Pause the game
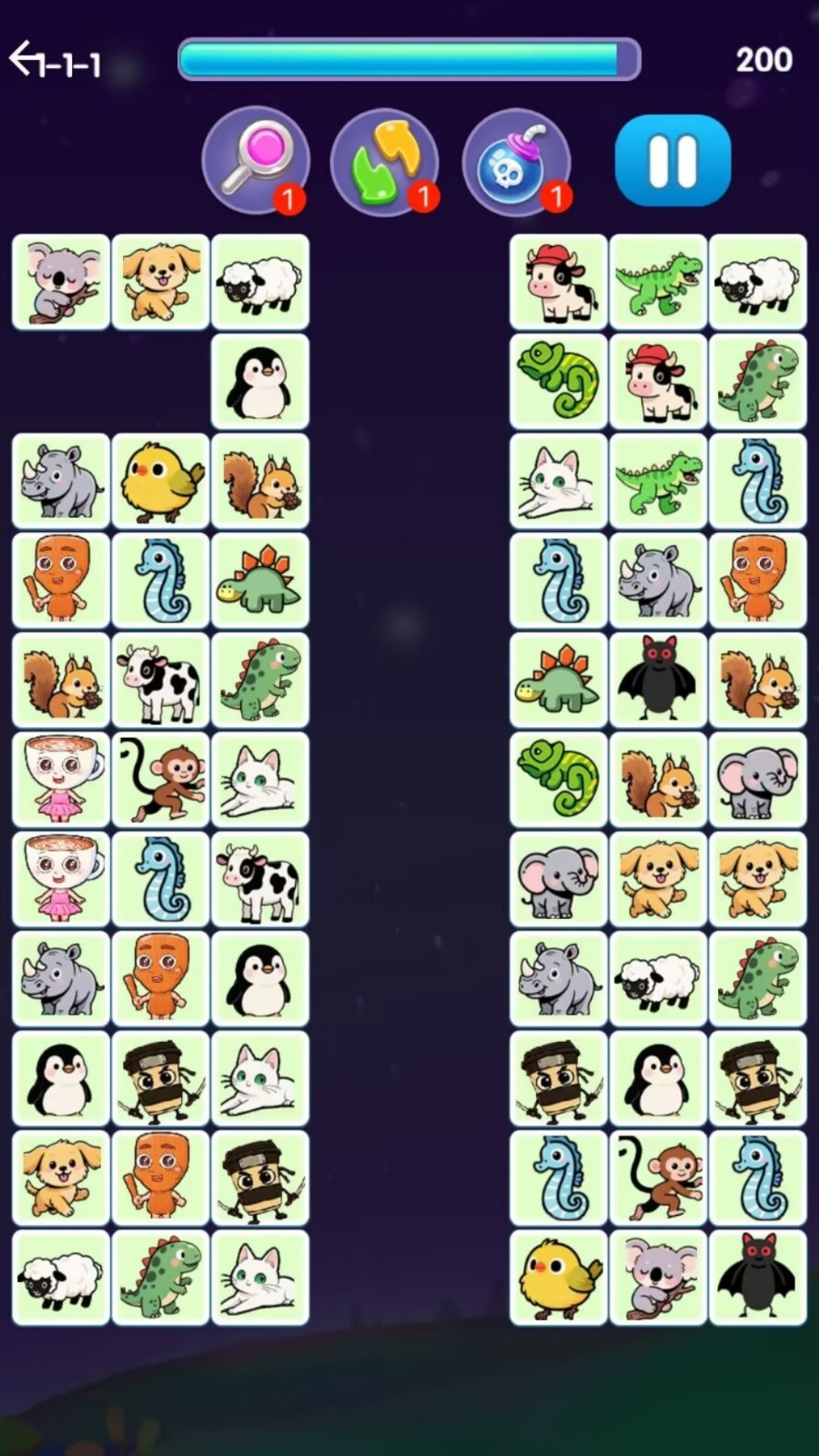The width and height of the screenshot is (819, 1456). coord(672,160)
